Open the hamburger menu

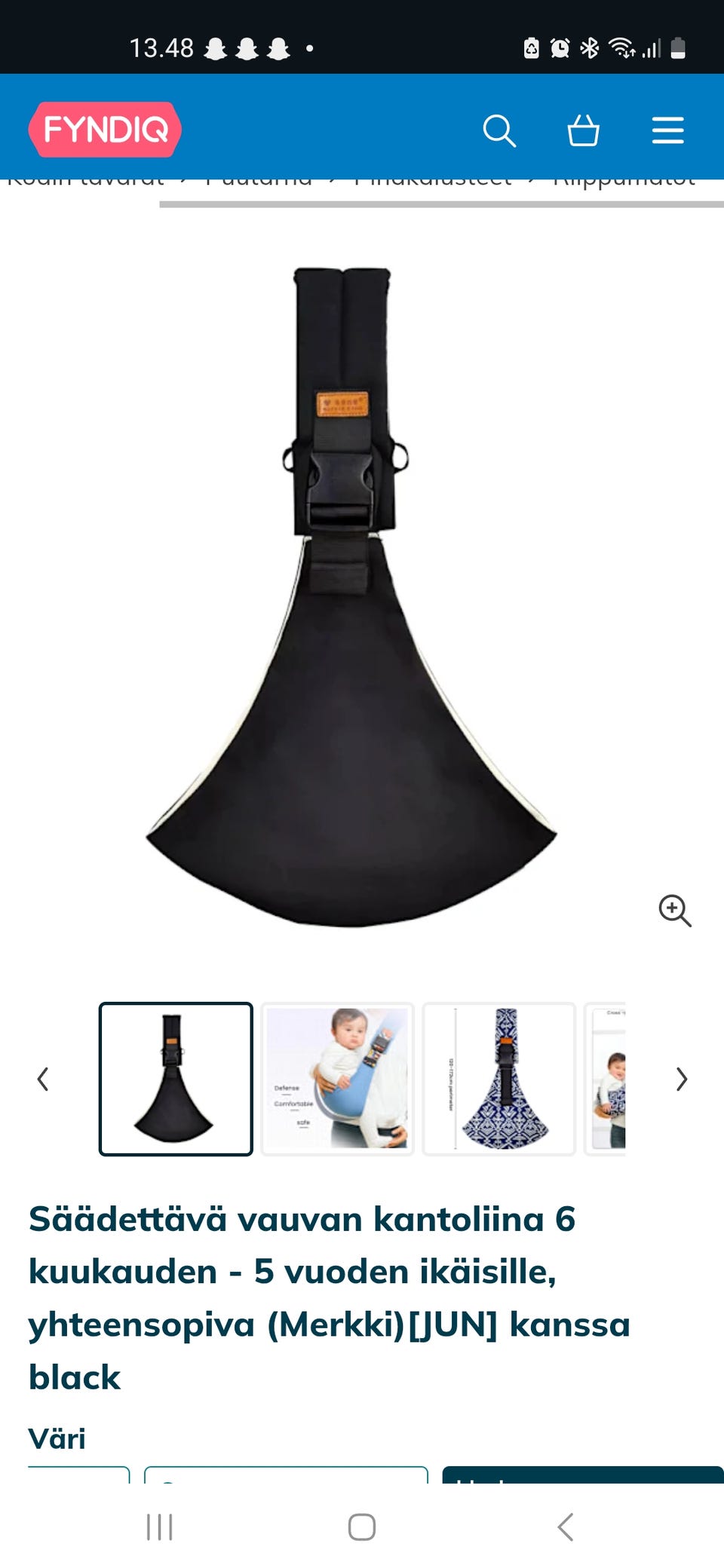(x=667, y=130)
